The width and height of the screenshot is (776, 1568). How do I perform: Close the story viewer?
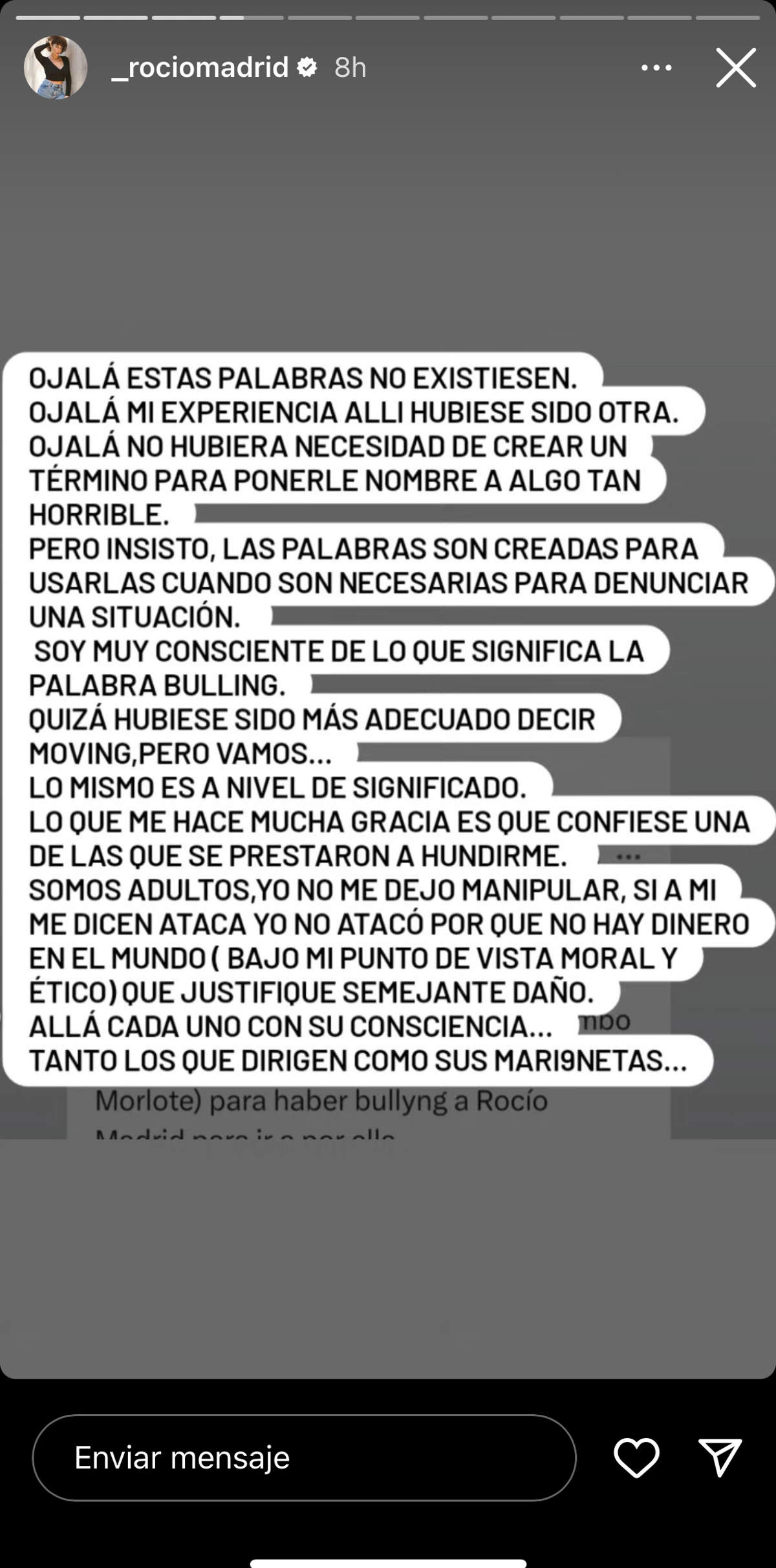click(x=735, y=67)
